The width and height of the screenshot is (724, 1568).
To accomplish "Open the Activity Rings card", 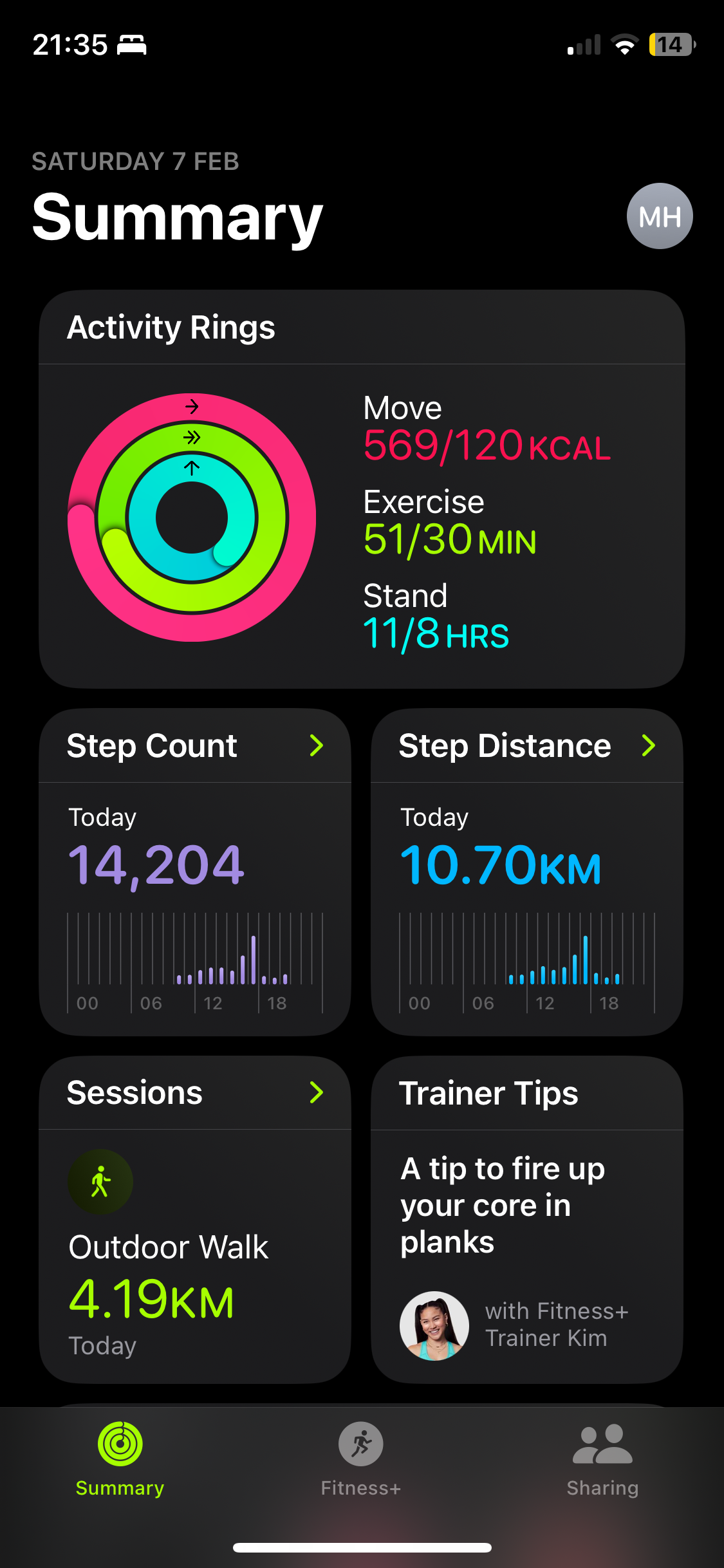I will coord(362,489).
